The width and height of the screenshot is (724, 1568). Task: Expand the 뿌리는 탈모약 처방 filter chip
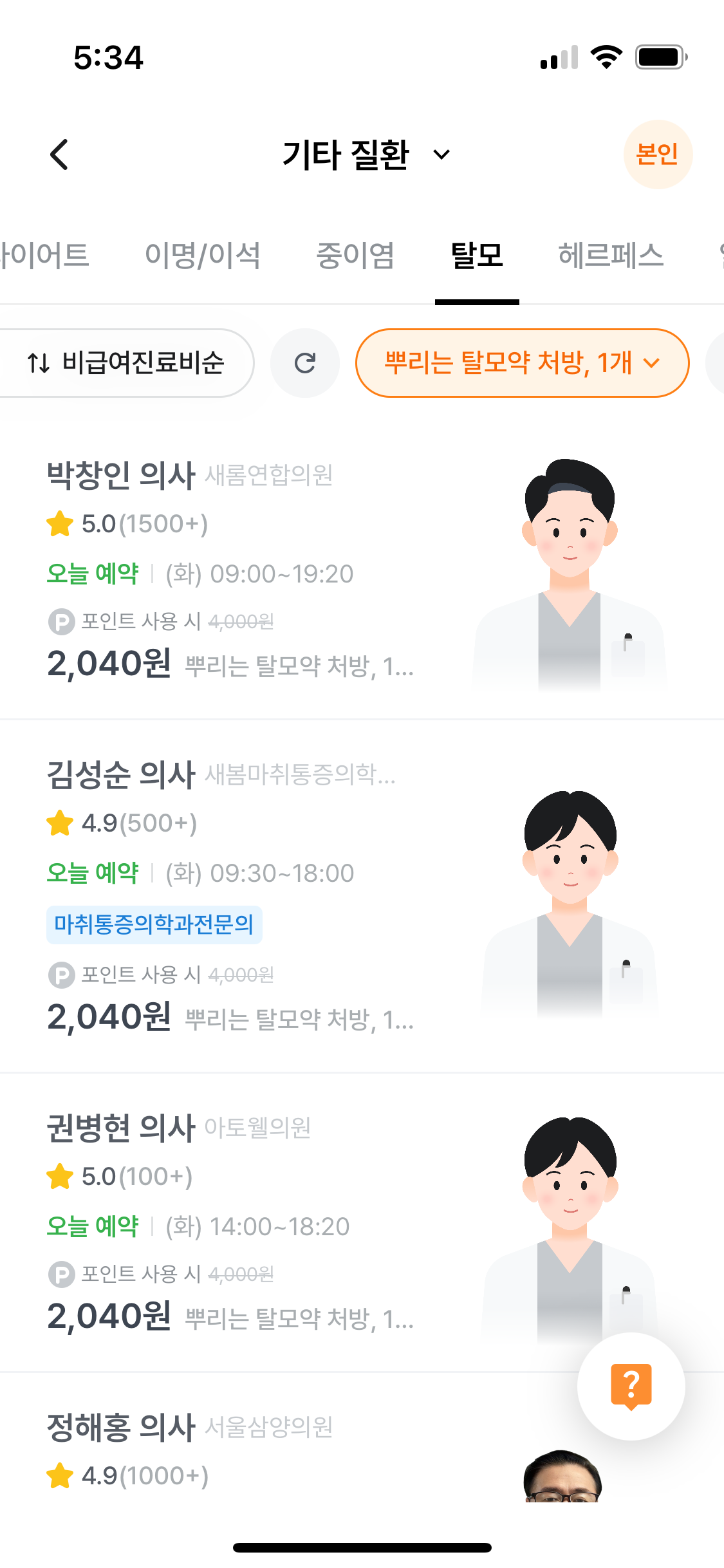pyautogui.click(x=523, y=363)
